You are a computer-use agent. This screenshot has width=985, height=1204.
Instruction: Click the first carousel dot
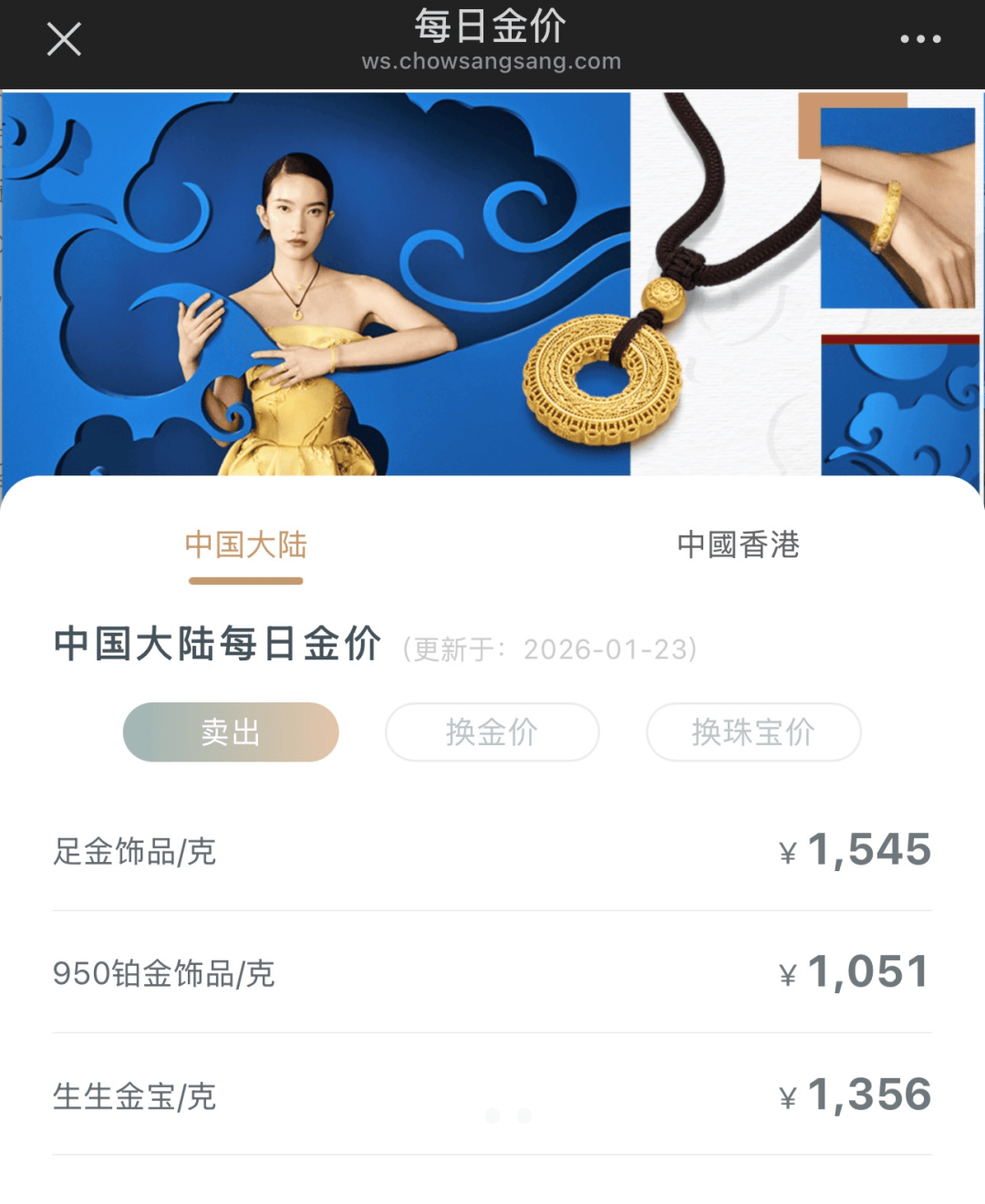click(x=495, y=1115)
